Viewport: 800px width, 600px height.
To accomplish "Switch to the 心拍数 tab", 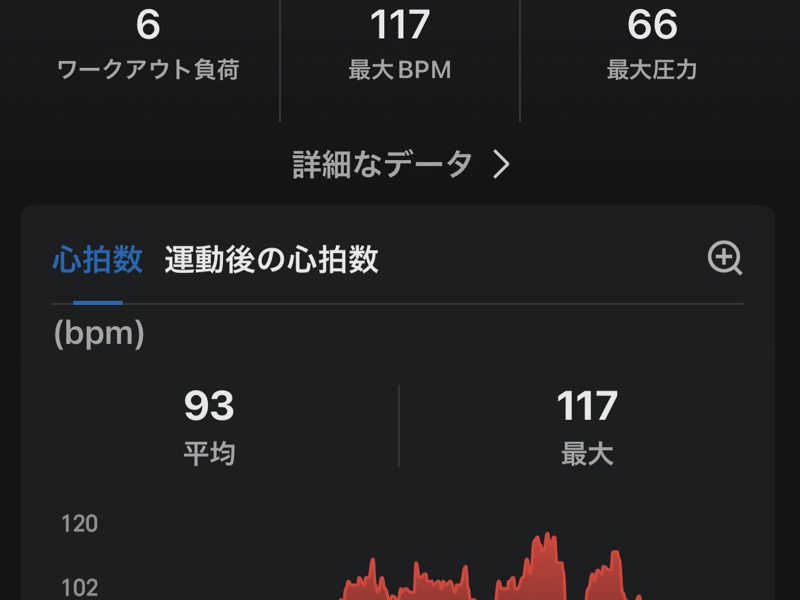I will coord(97,260).
